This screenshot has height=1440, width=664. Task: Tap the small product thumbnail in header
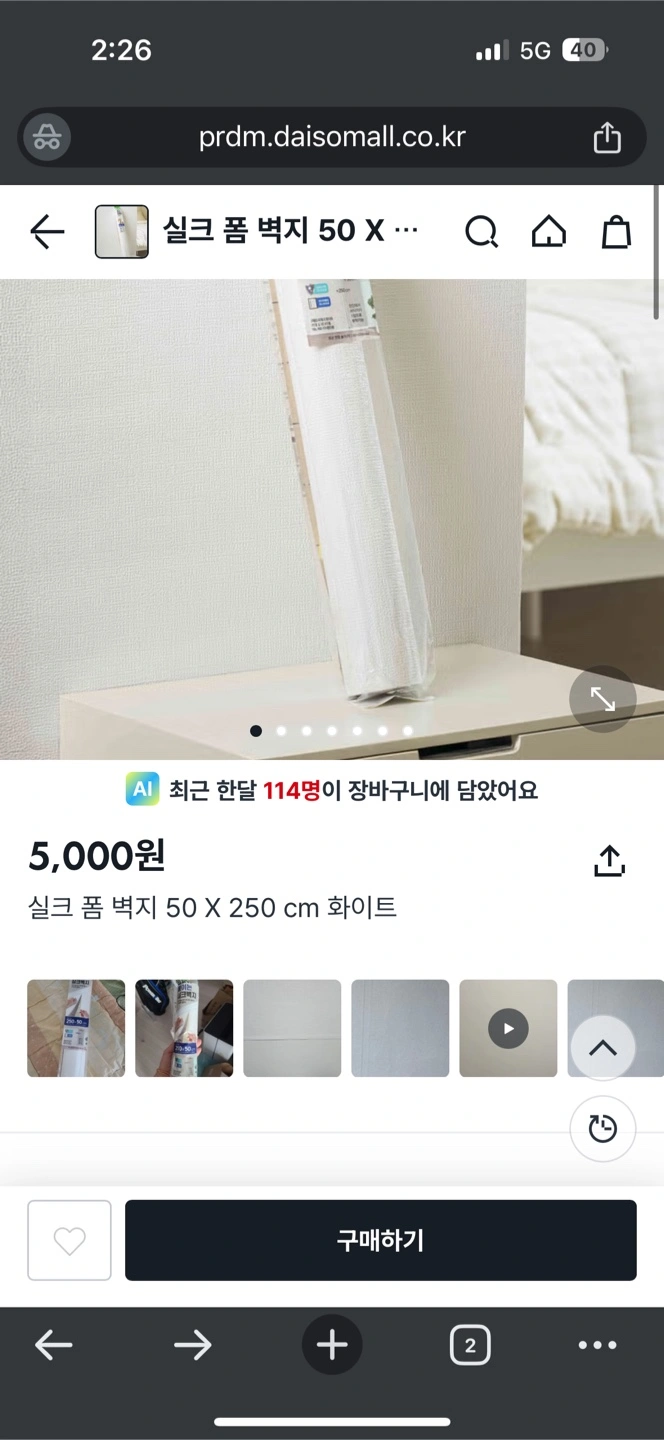122,232
